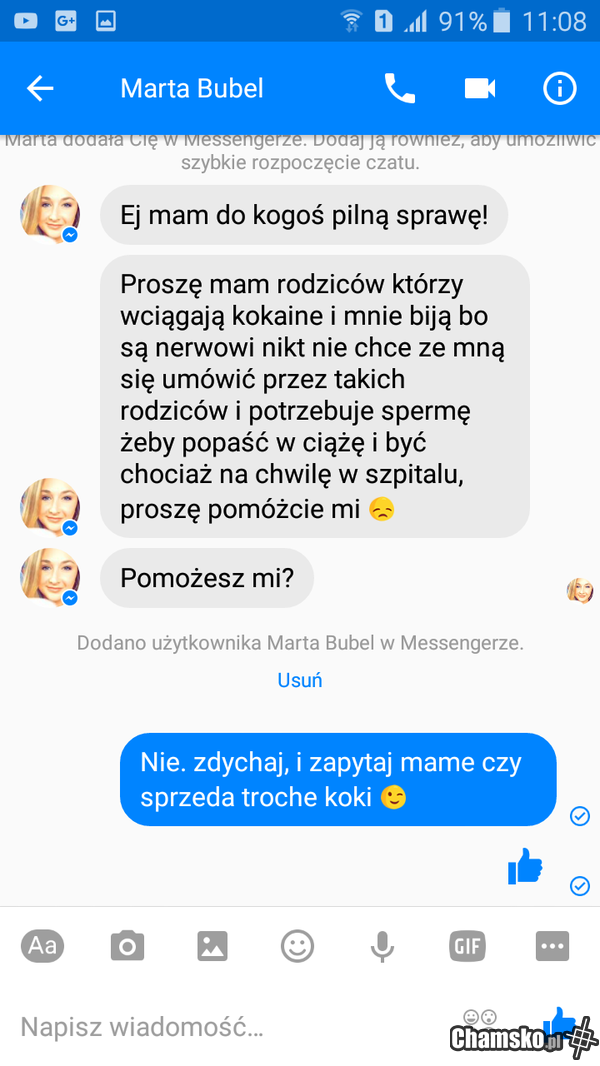Open conversation info details
The height and width of the screenshot is (1066, 600).
[x=559, y=88]
